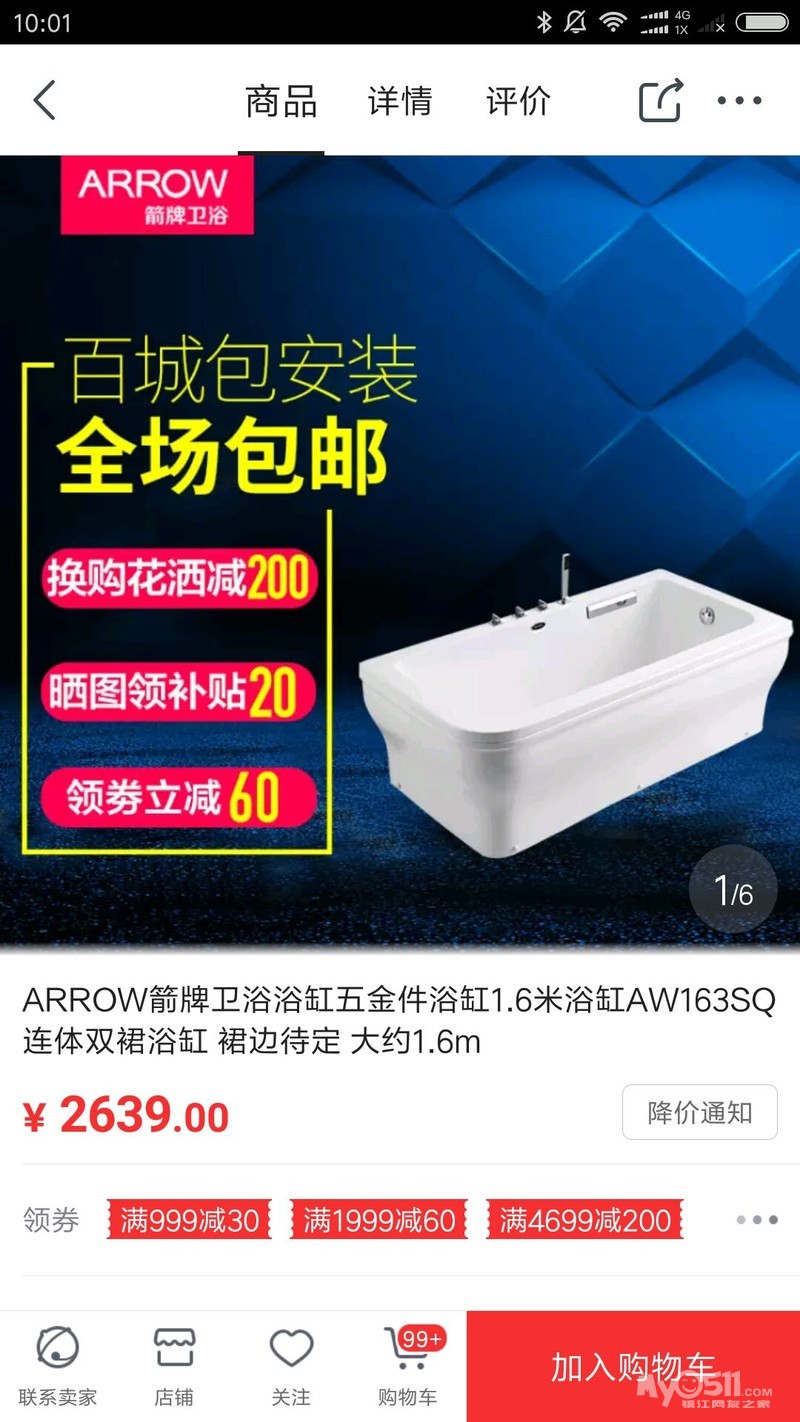Screen dimensions: 800x1422
Task: Claim the 满4699减200 coupon
Action: tap(585, 1220)
